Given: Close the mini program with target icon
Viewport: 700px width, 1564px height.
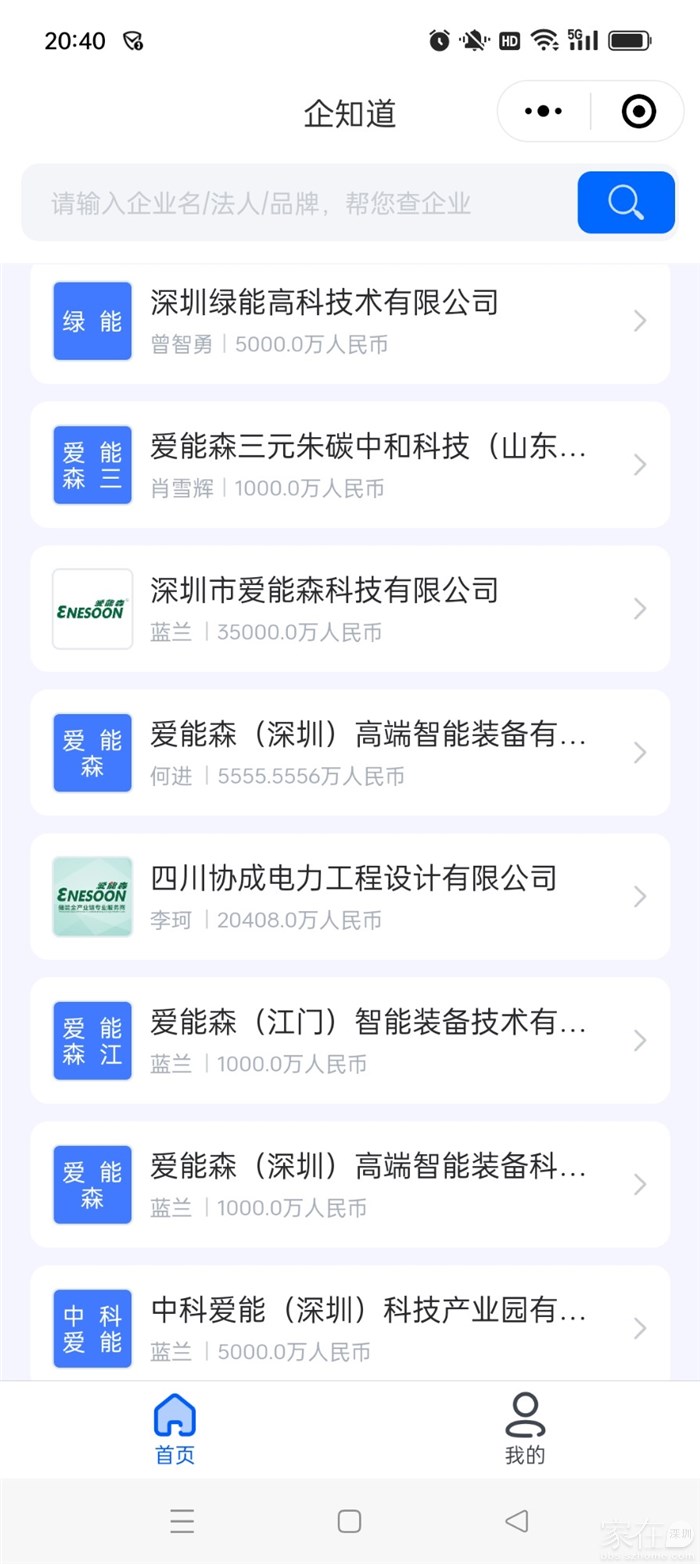Looking at the screenshot, I should pos(639,111).
